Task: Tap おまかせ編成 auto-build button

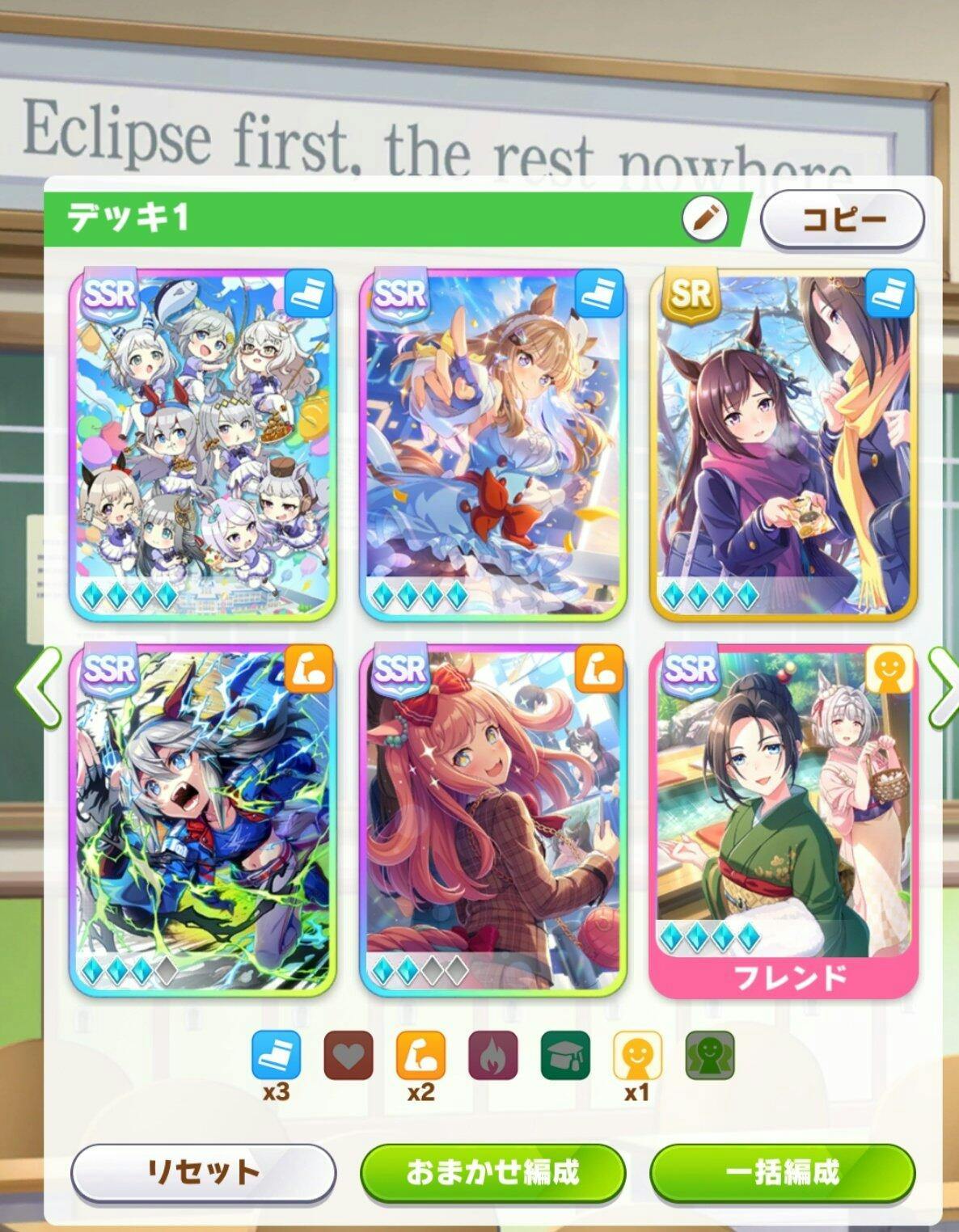Action: coord(492,1171)
